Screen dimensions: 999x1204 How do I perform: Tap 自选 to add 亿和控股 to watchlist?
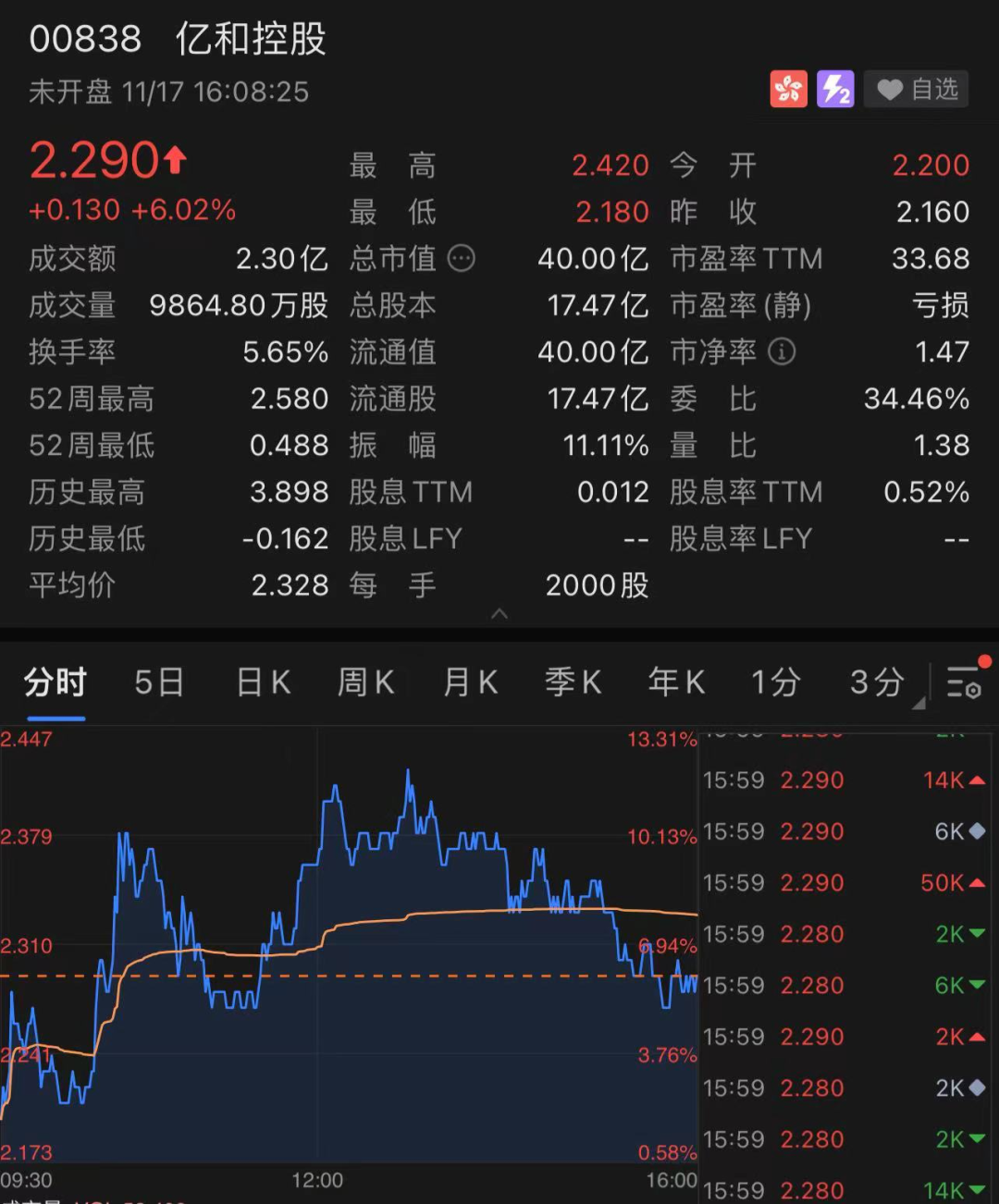(934, 89)
